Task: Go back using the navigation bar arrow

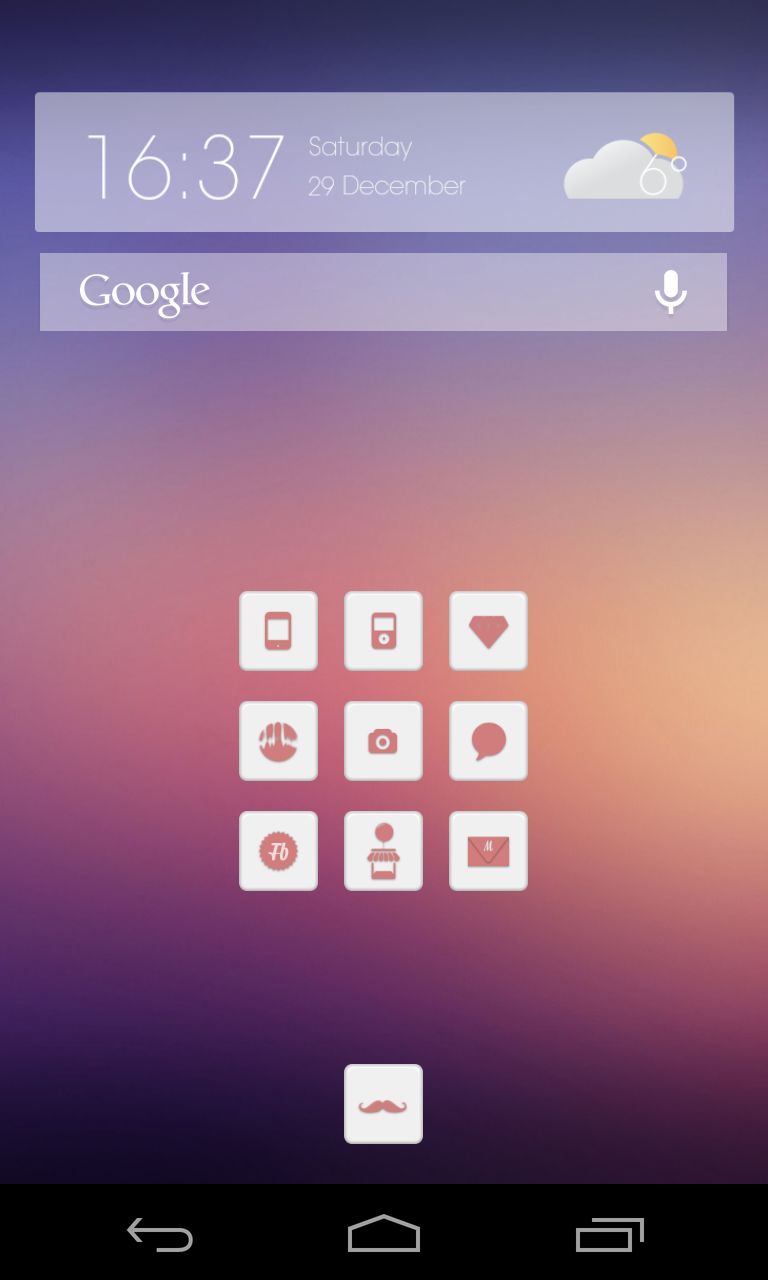Action: point(160,1234)
